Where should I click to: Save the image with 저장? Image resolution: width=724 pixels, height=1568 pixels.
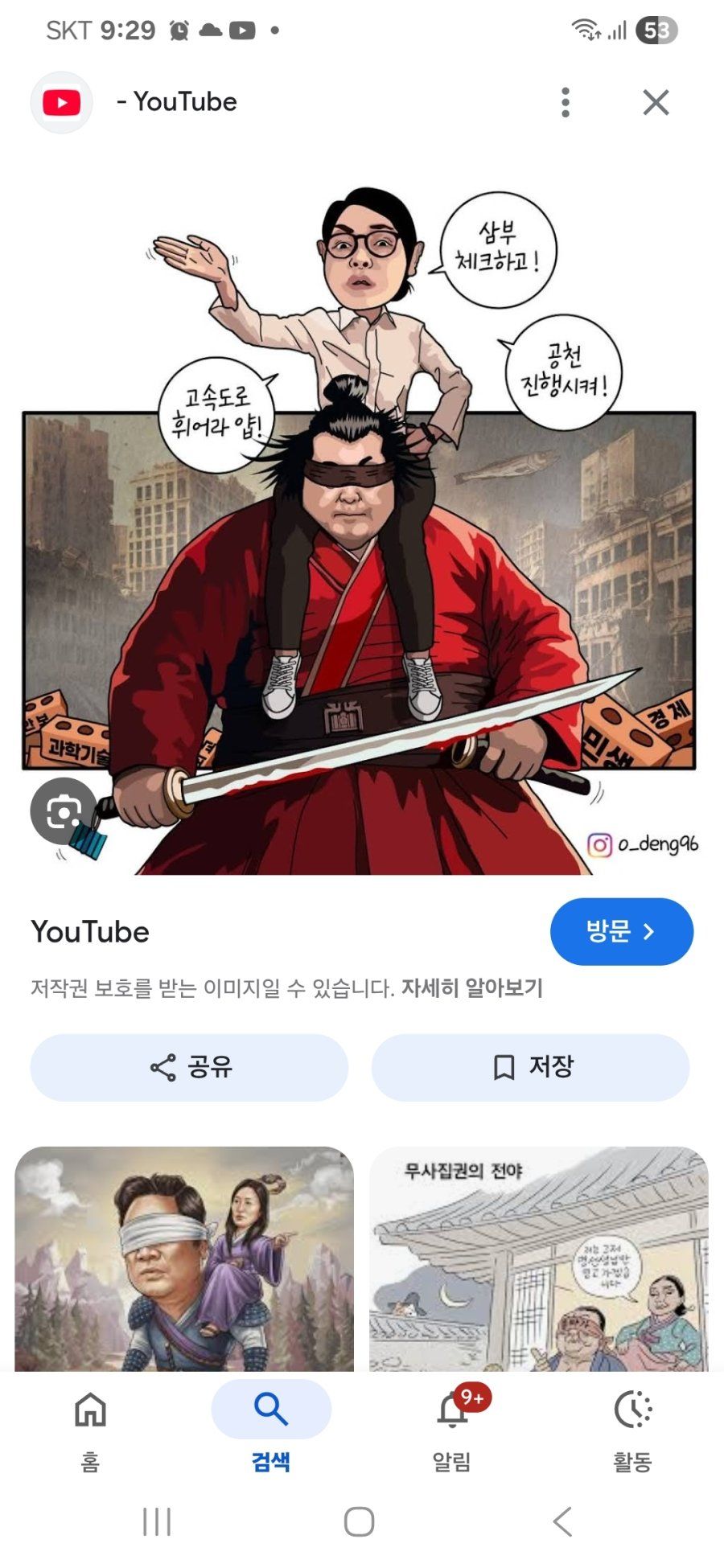click(530, 1067)
